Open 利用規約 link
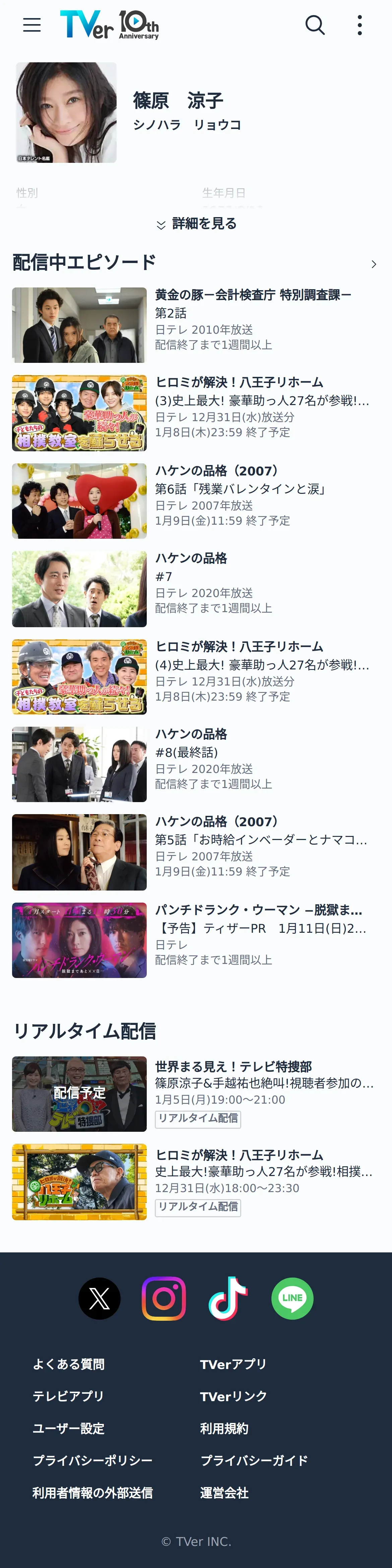Screen dimensions: 392x1568 tap(224, 1428)
